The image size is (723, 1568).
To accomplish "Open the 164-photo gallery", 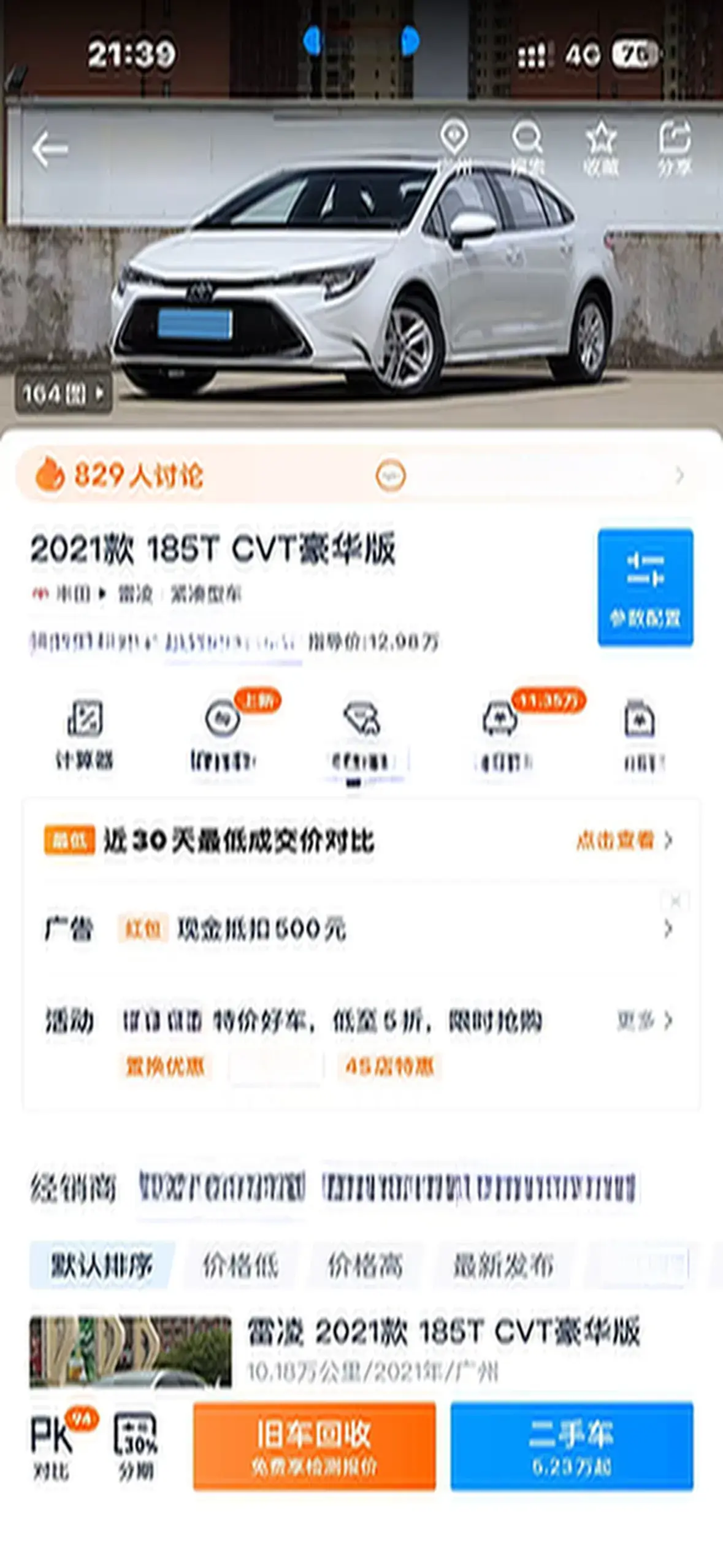I will (63, 394).
